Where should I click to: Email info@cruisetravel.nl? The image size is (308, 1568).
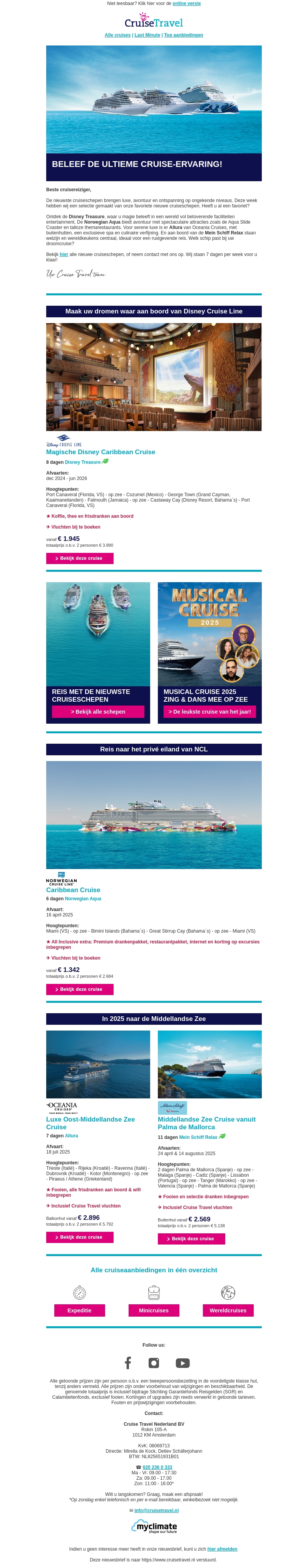[x=156, y=1511]
